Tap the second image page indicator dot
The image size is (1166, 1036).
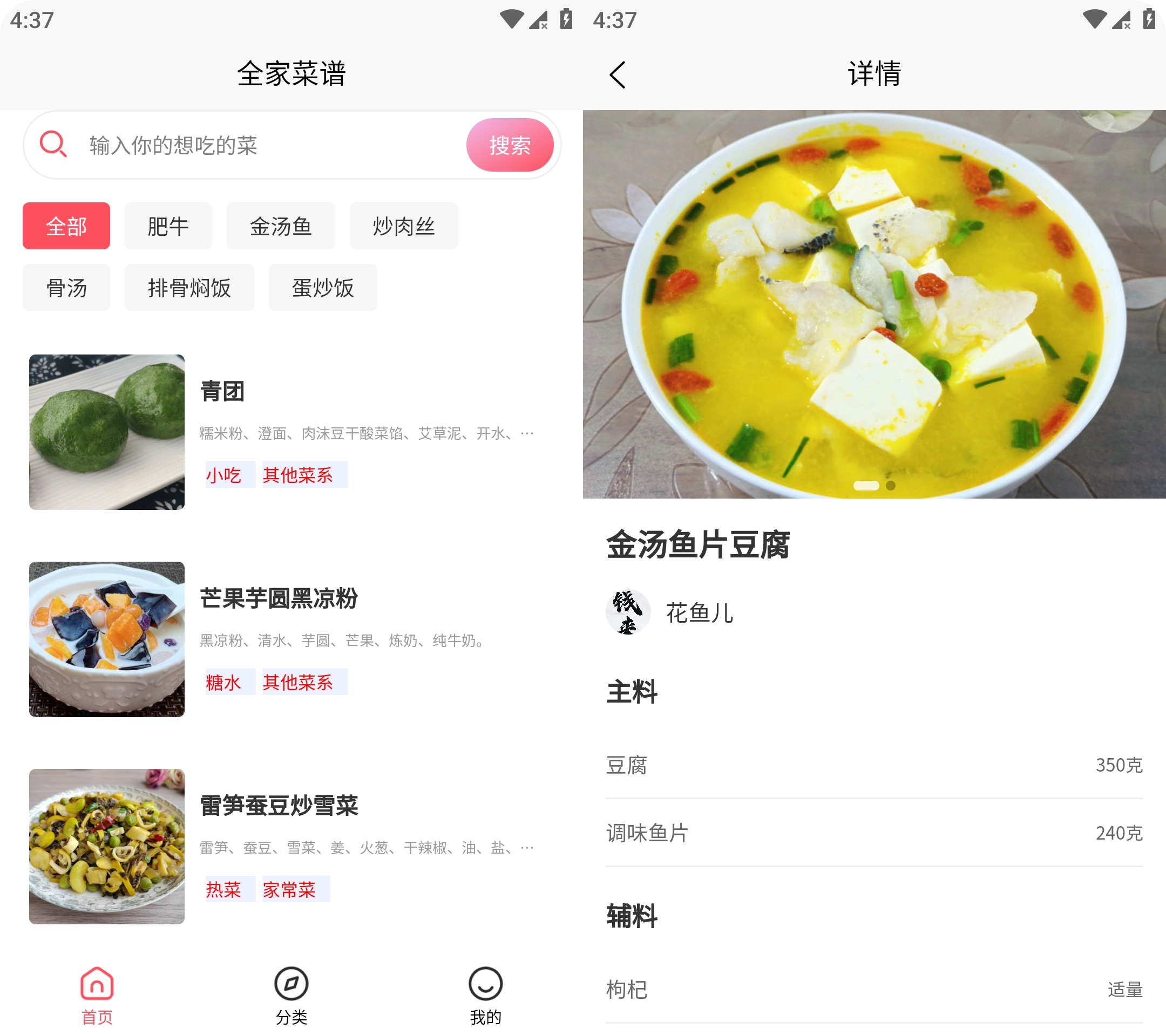tap(891, 485)
